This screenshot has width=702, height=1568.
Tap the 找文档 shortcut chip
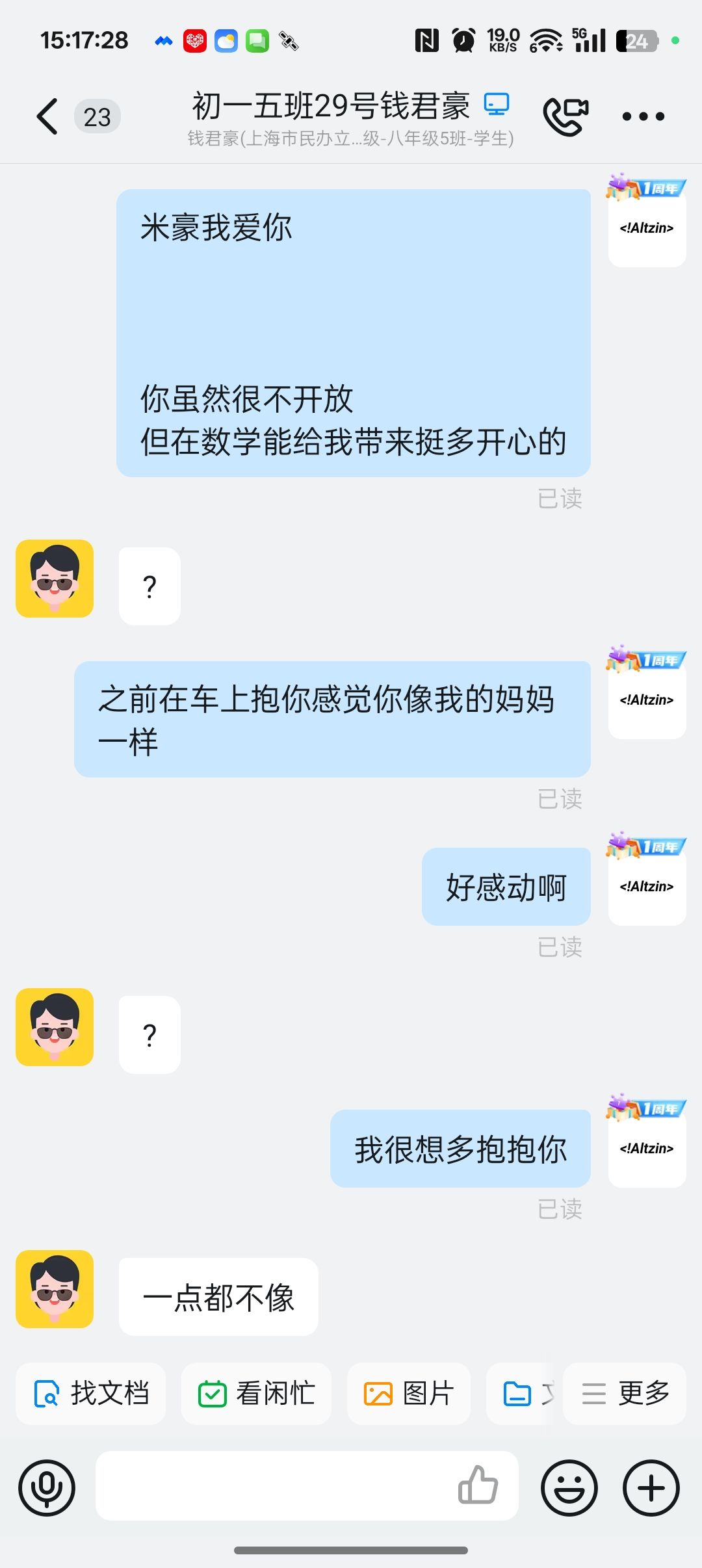pyautogui.click(x=91, y=1394)
